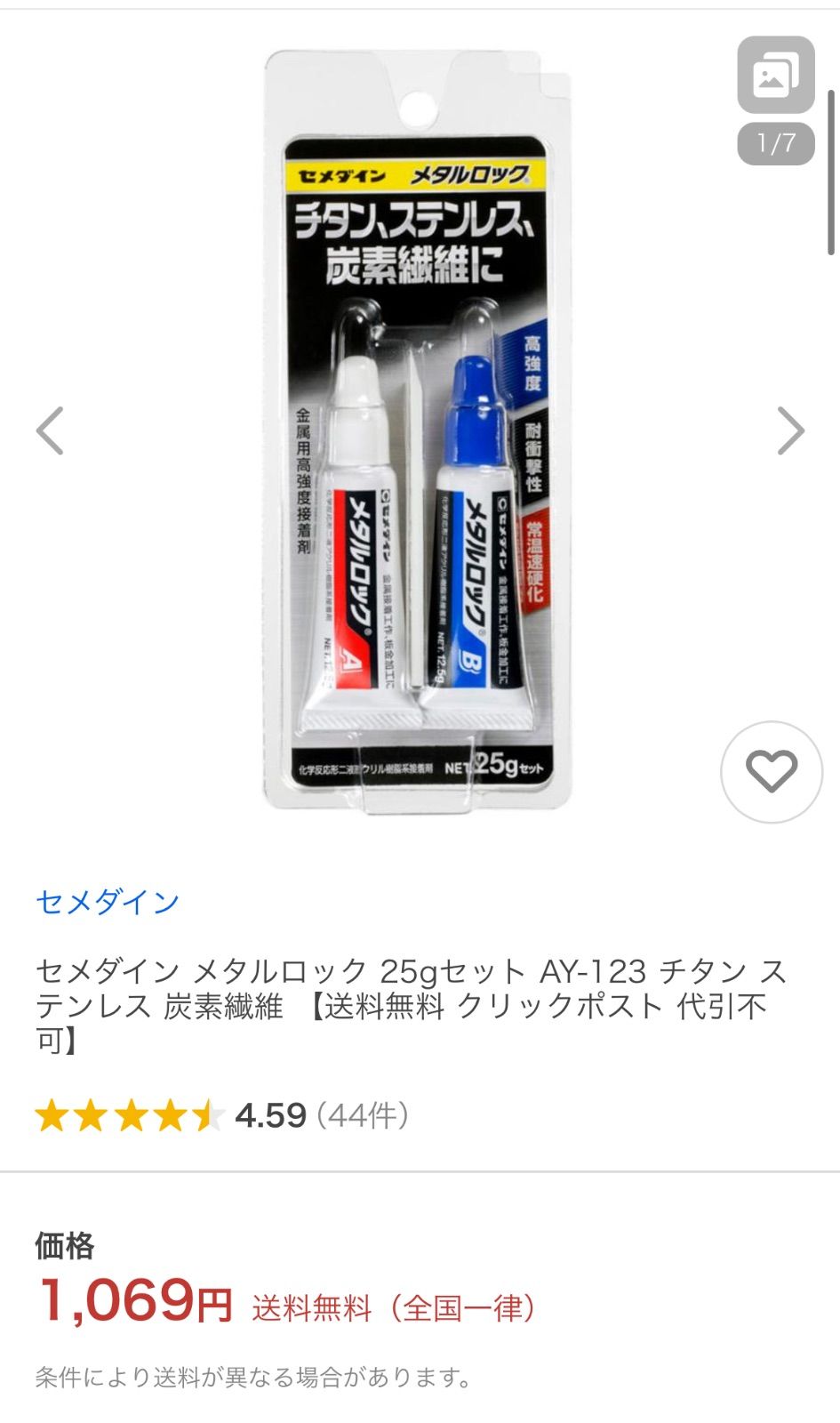The image size is (840, 1423).
Task: Show the previous product image
Action: point(50,431)
